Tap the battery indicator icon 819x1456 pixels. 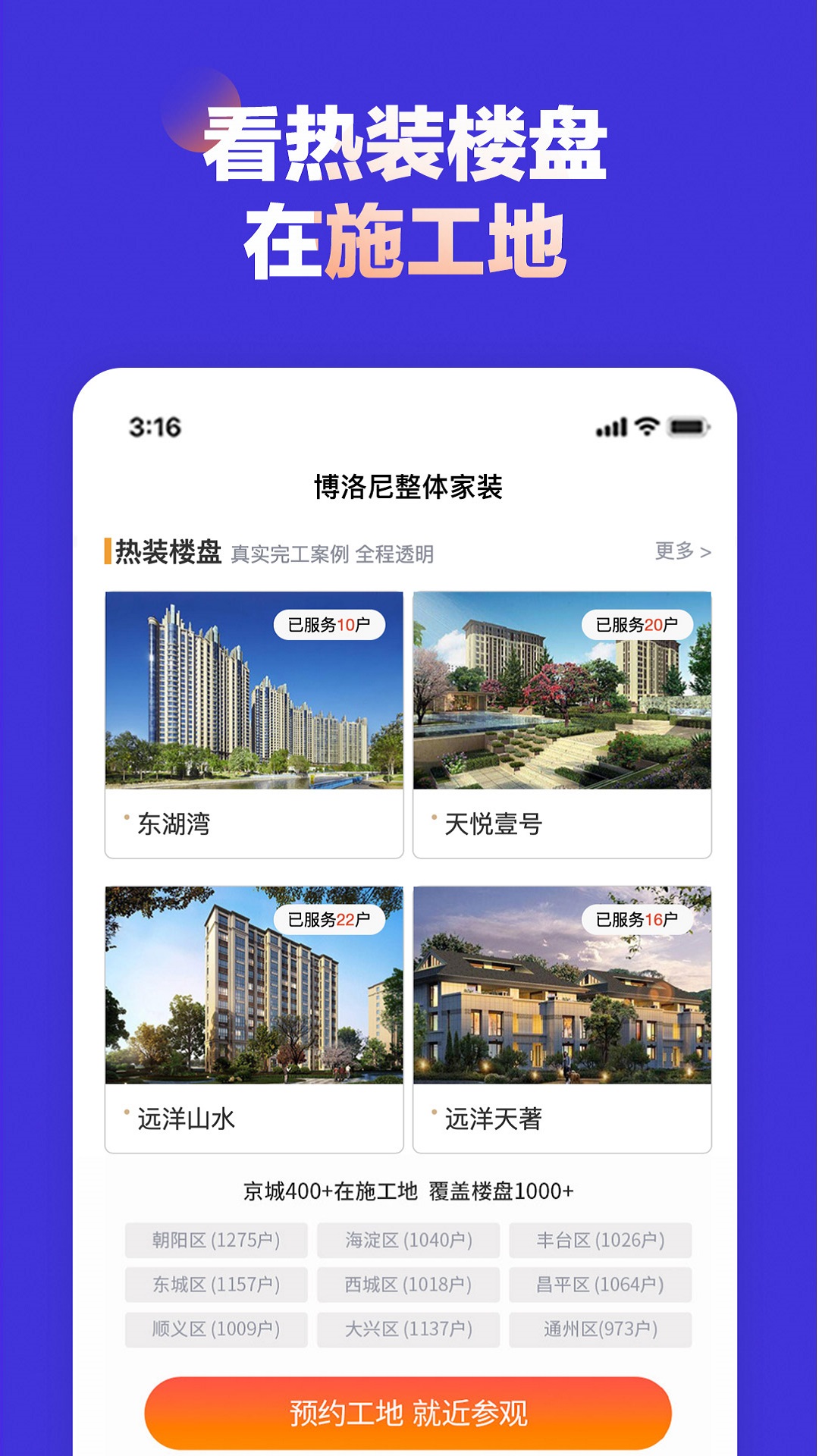click(689, 428)
